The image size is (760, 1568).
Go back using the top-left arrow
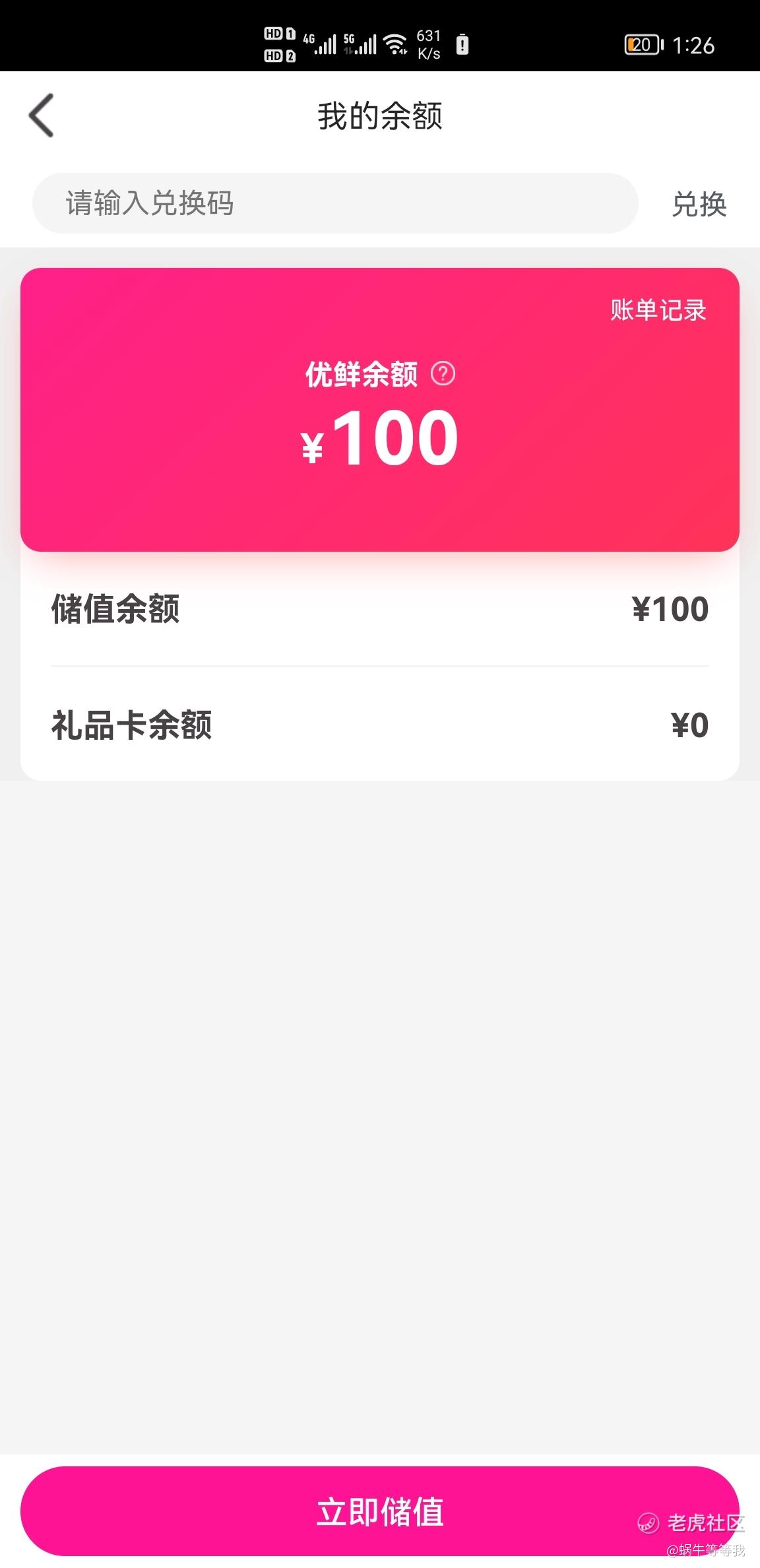(x=41, y=115)
